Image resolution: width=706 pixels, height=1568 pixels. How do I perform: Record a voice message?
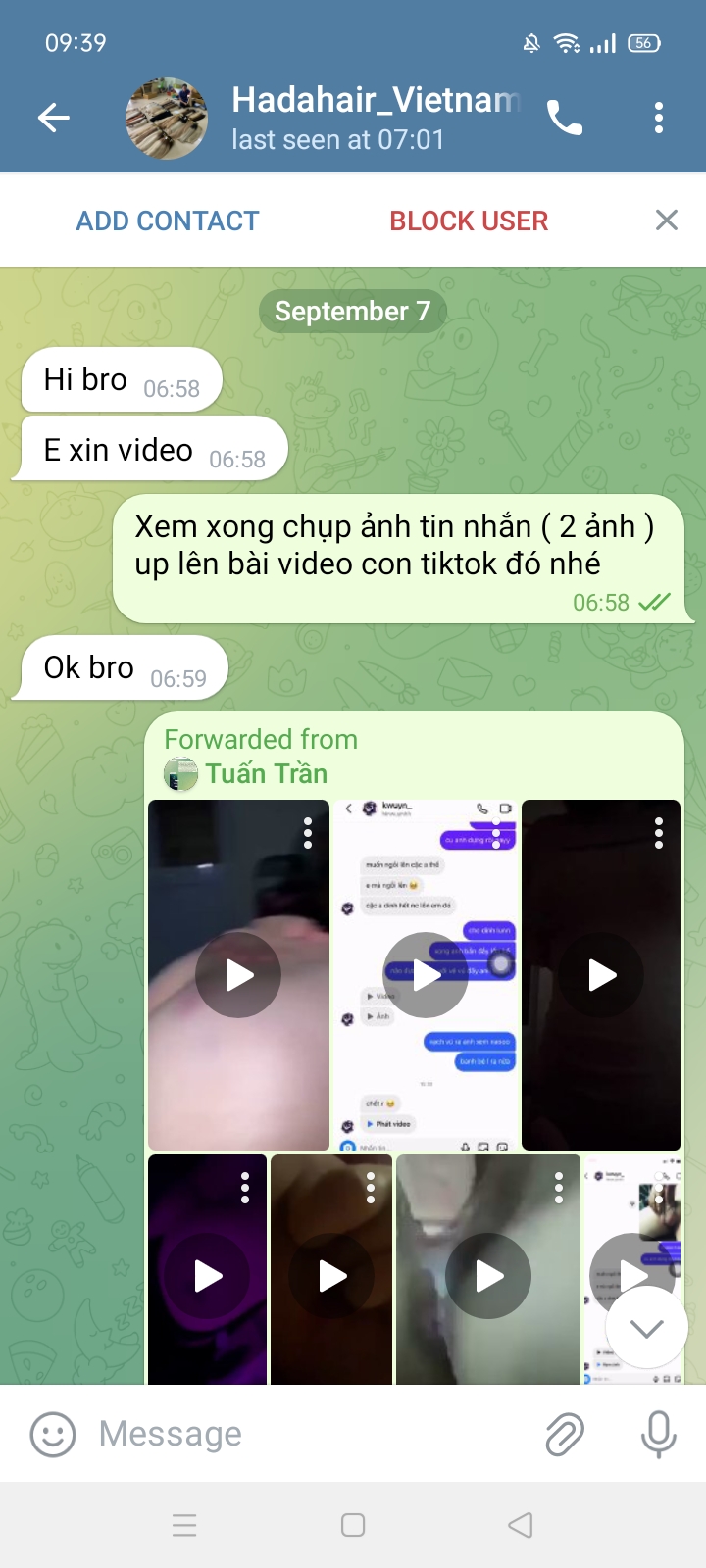(658, 1434)
